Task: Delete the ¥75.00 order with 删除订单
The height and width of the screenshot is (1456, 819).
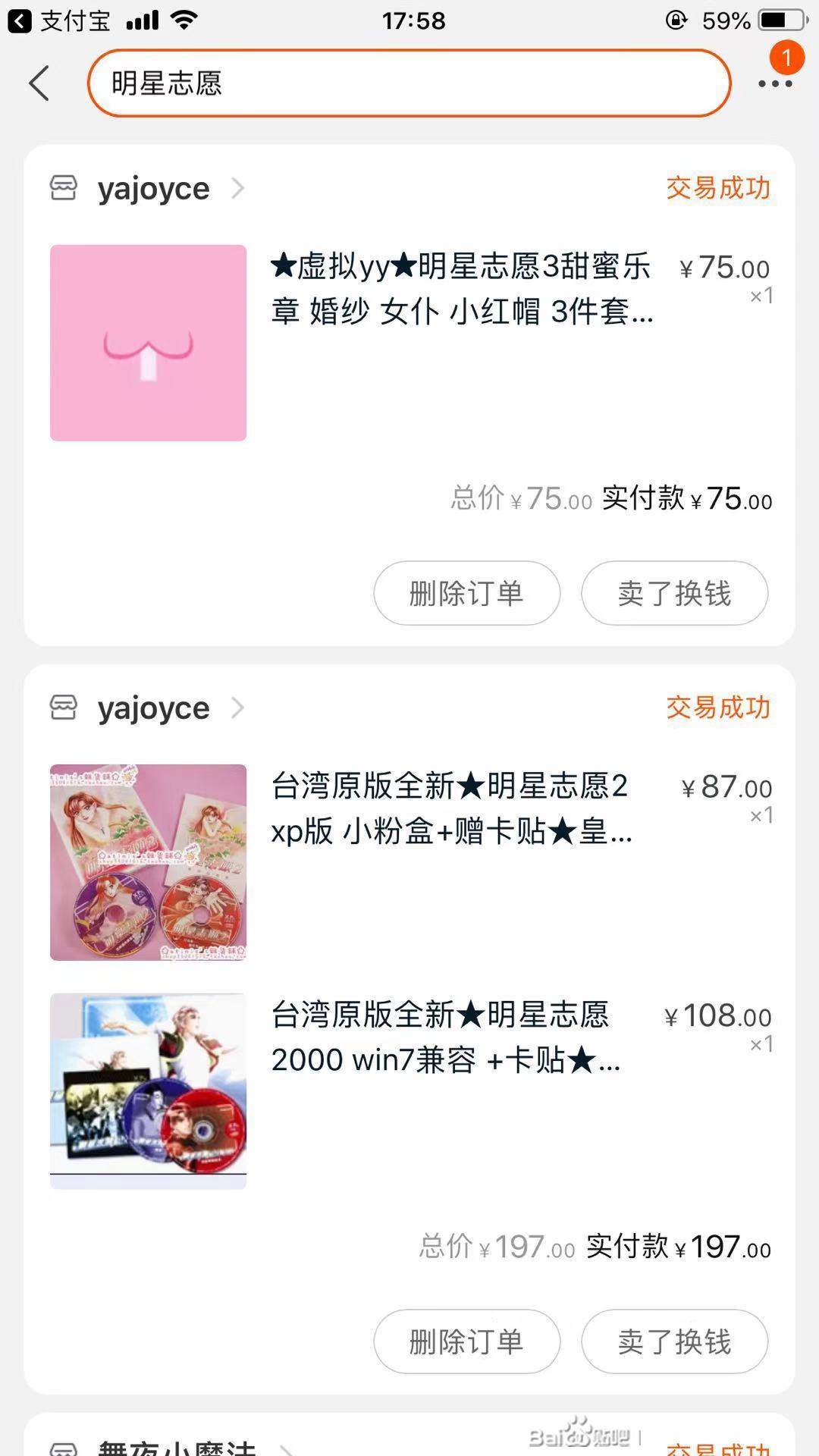Action: coord(466,593)
